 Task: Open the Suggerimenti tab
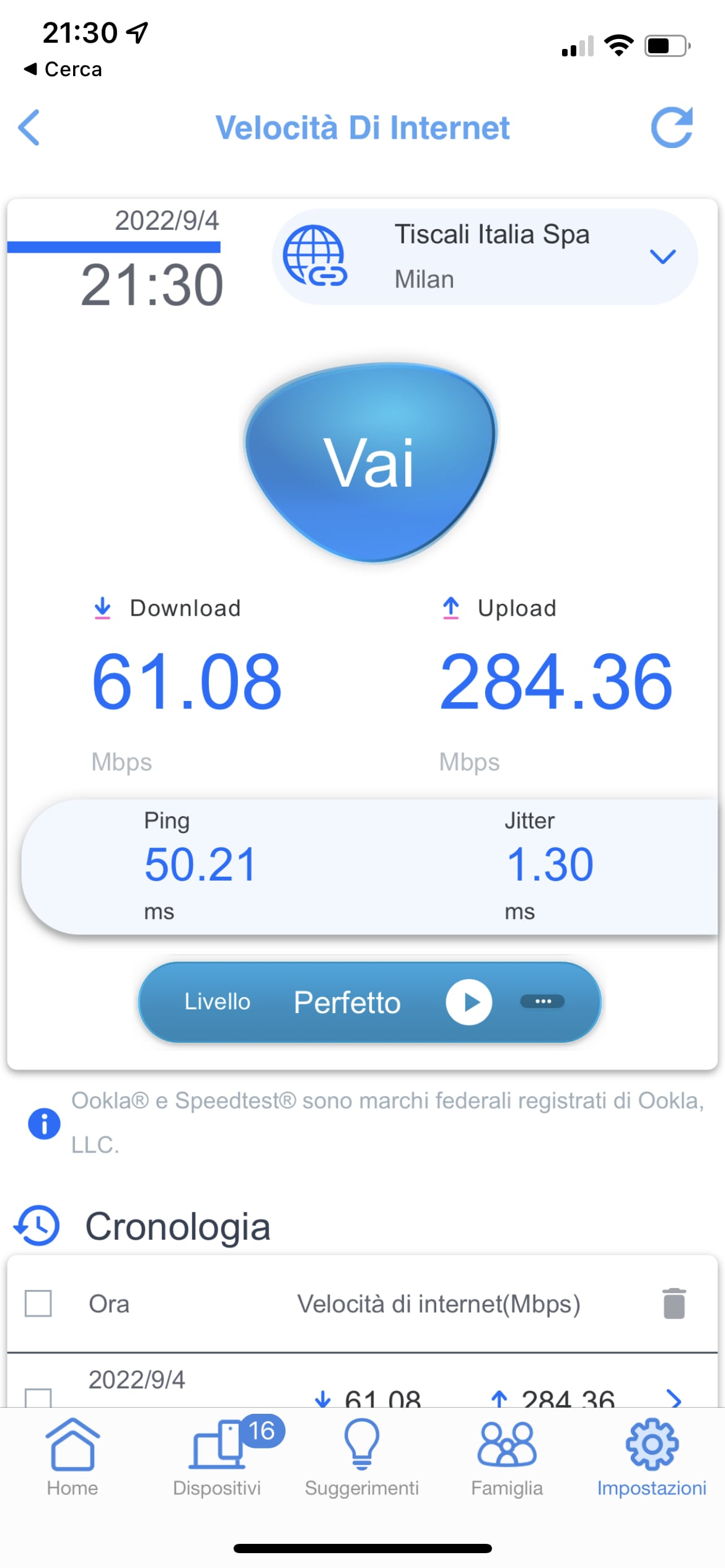pos(362,1455)
